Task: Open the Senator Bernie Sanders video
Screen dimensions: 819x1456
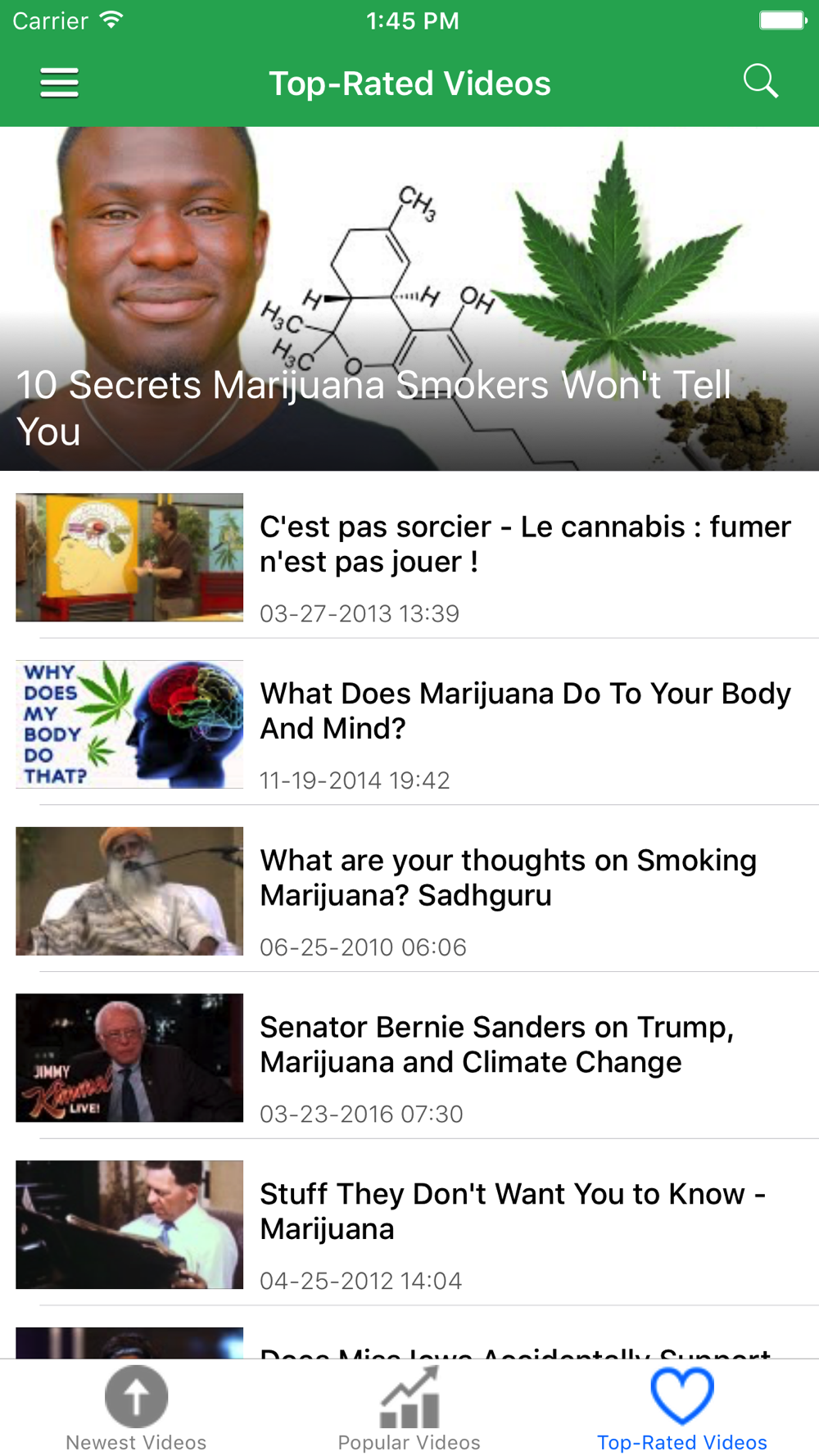Action: click(409, 1058)
